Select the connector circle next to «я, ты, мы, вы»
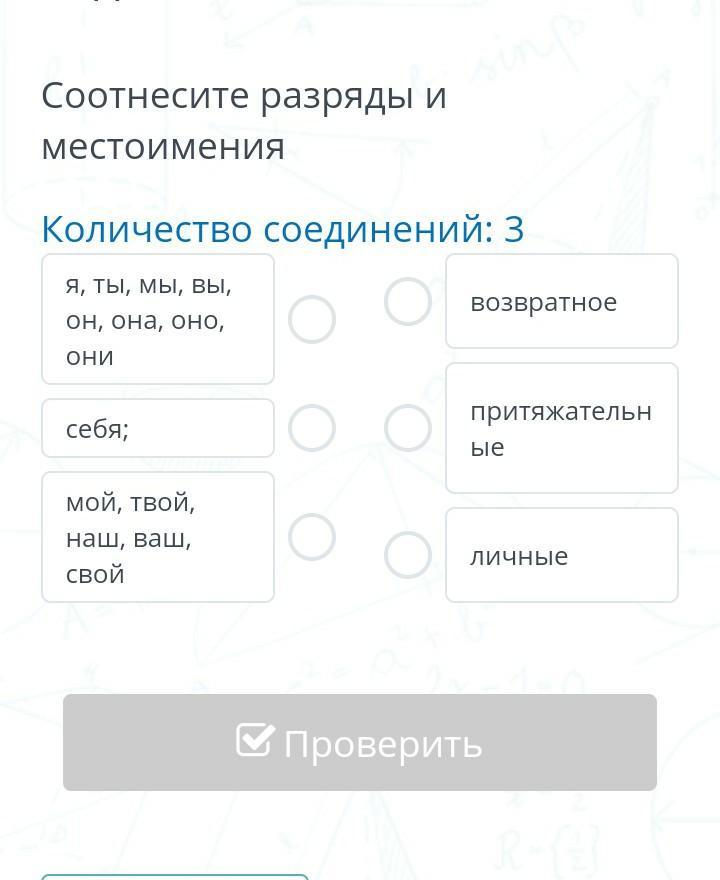The width and height of the screenshot is (720, 880). (312, 320)
